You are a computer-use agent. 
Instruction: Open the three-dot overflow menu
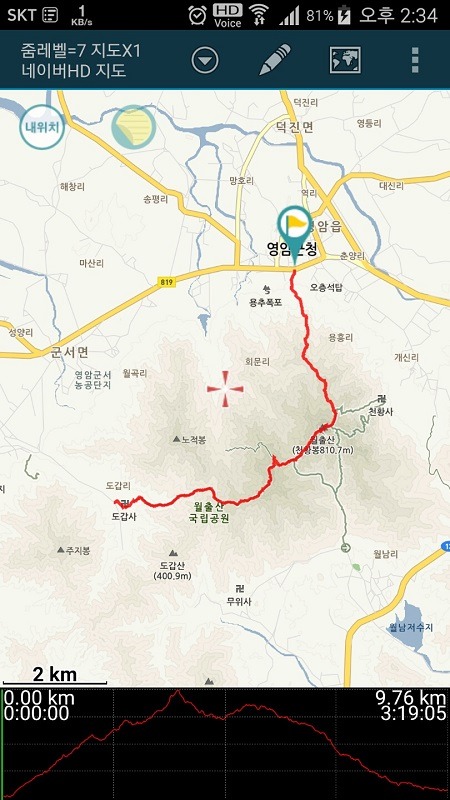(415, 60)
